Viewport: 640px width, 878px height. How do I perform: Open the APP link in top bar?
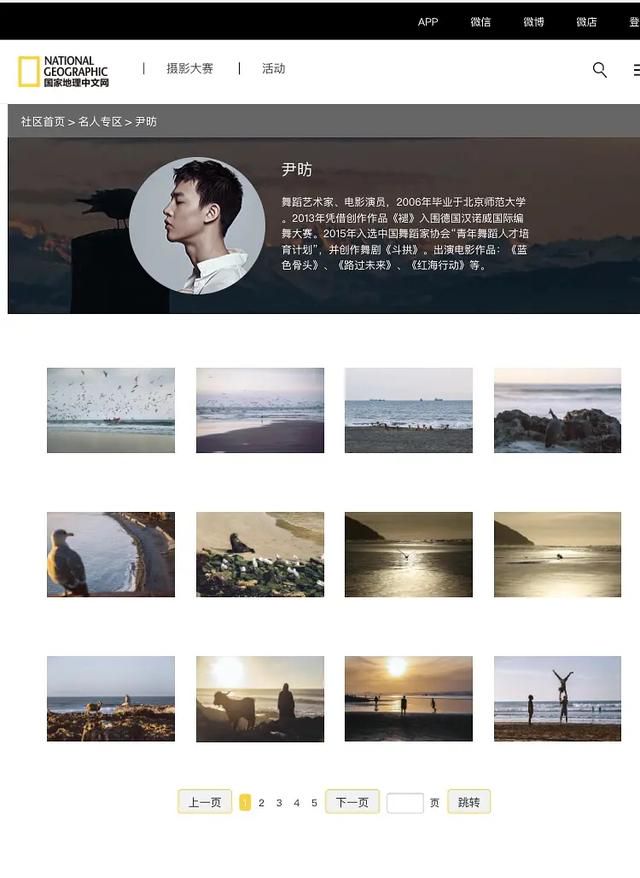tap(428, 22)
